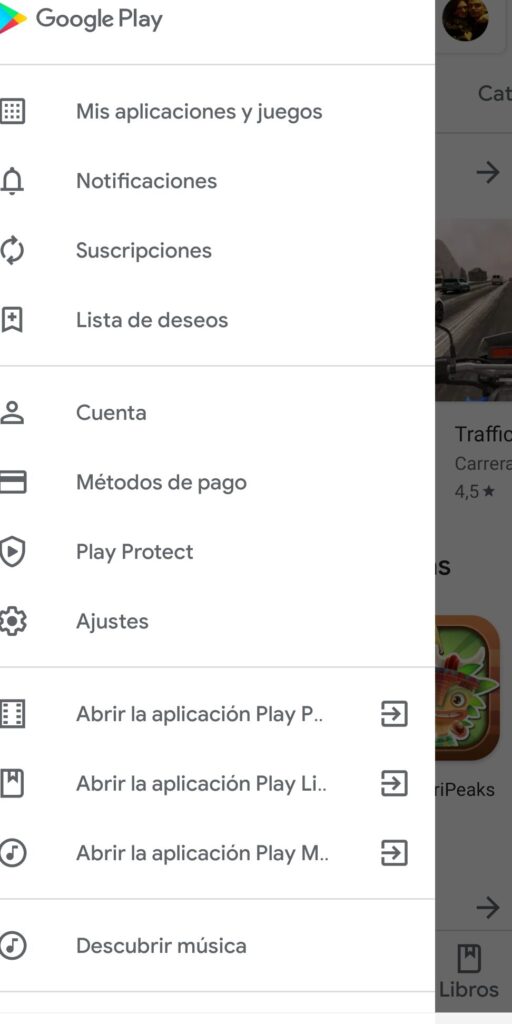Open Métodos de pago

pos(217,483)
